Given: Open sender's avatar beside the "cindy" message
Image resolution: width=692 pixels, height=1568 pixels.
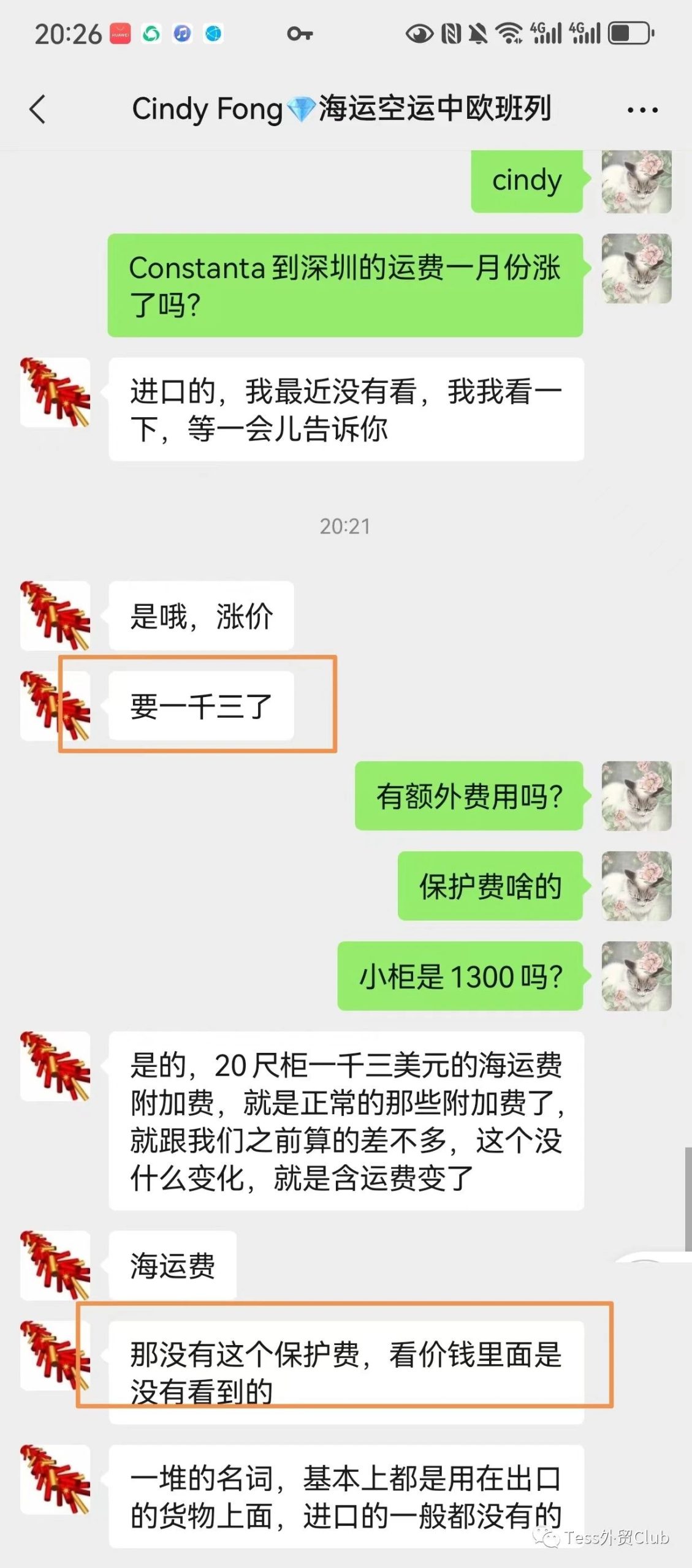Looking at the screenshot, I should coord(636,182).
